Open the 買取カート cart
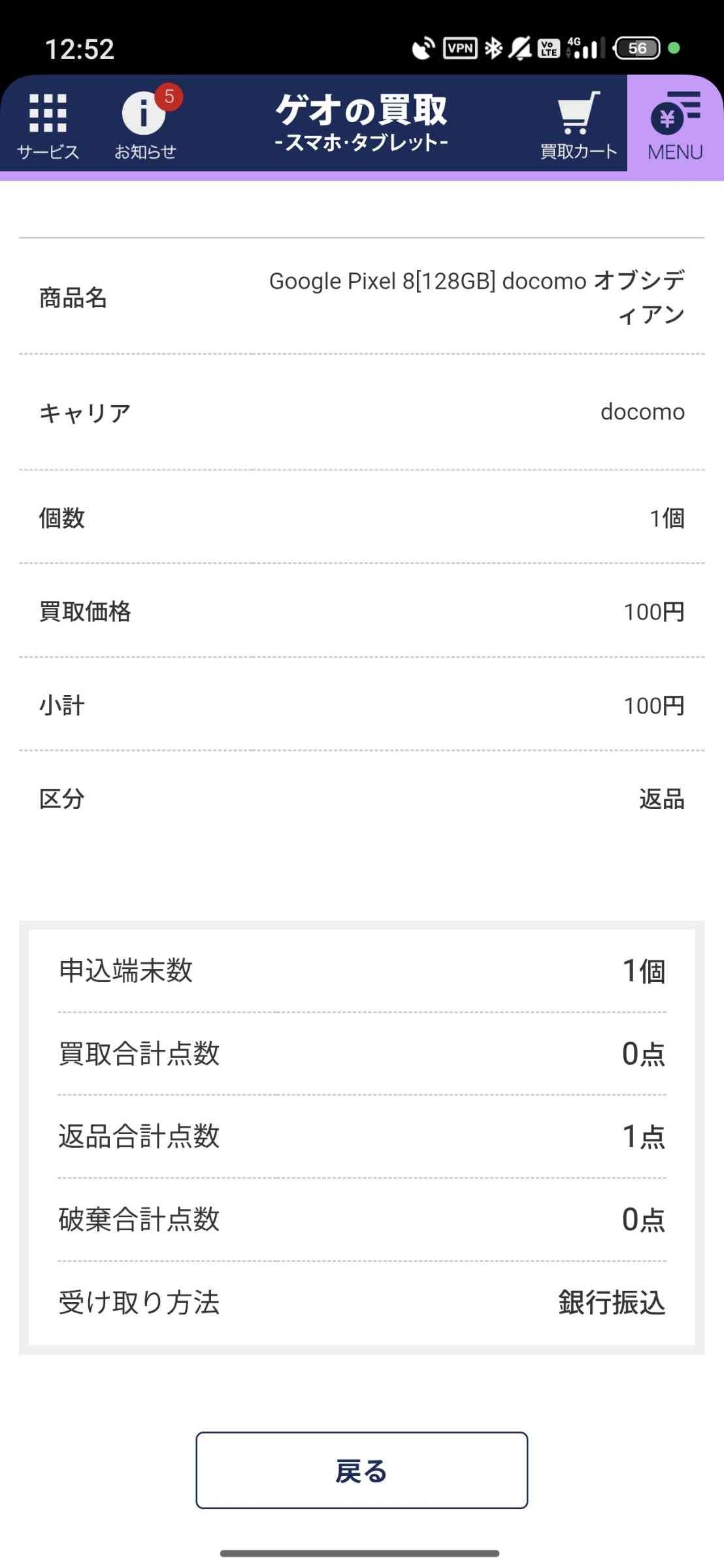This screenshot has width=724, height=1568. click(x=578, y=125)
